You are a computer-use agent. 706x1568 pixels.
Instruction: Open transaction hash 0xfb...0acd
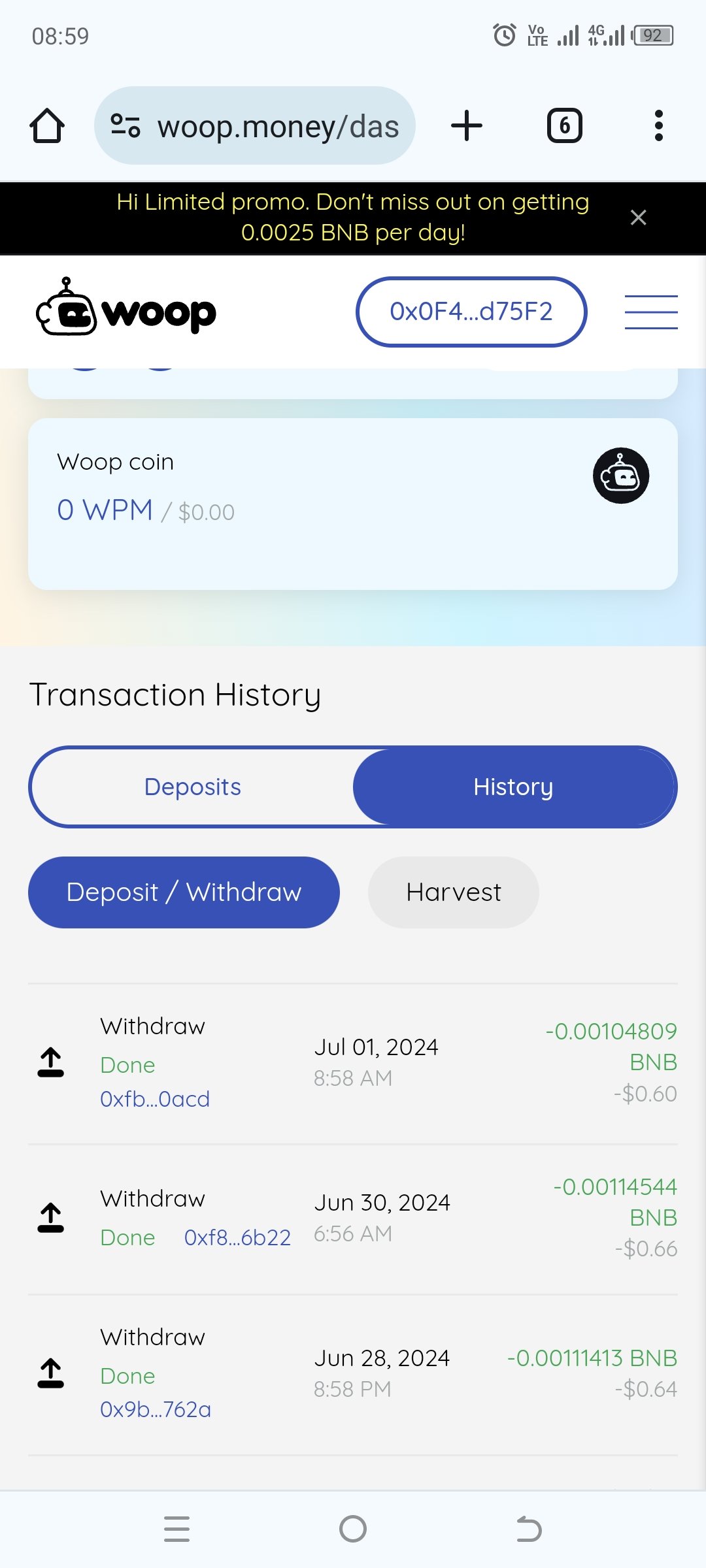click(x=155, y=1099)
